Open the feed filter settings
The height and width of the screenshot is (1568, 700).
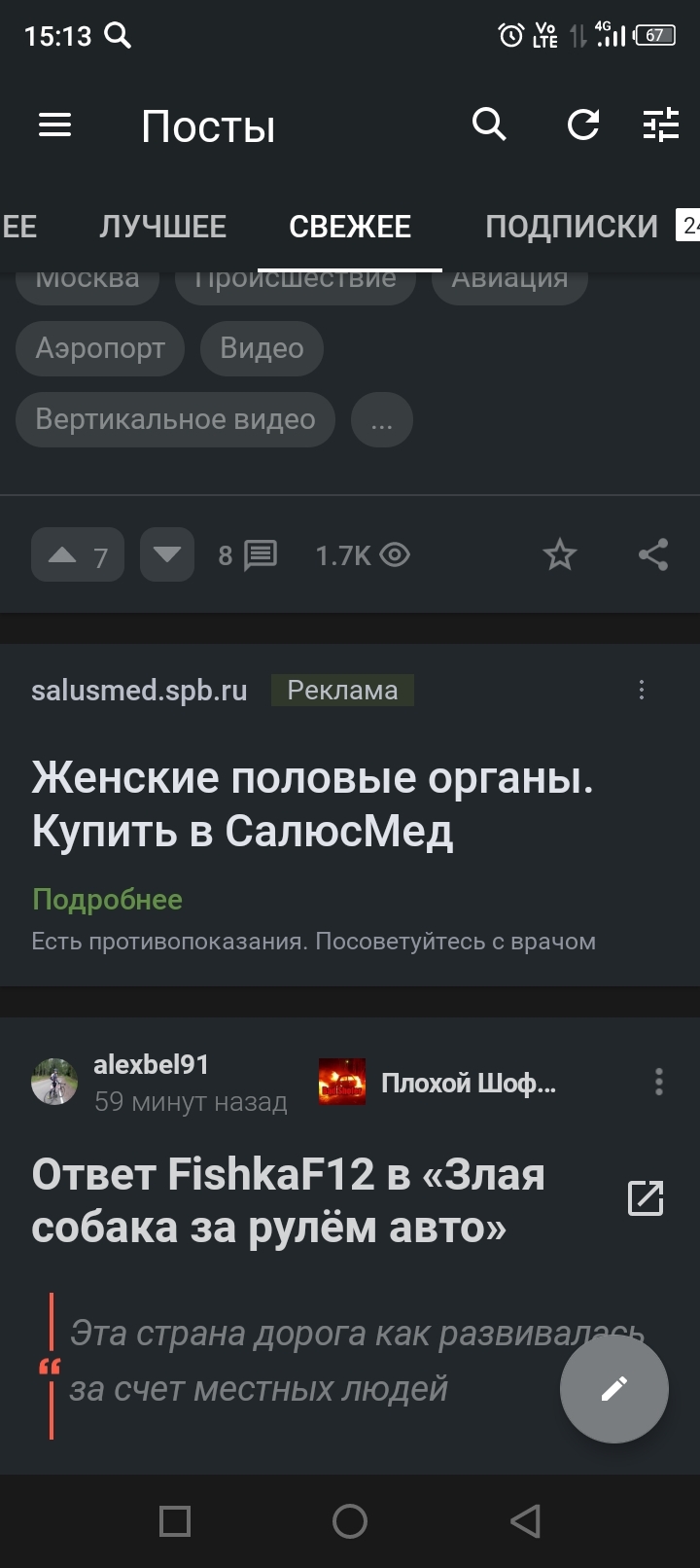point(661,125)
